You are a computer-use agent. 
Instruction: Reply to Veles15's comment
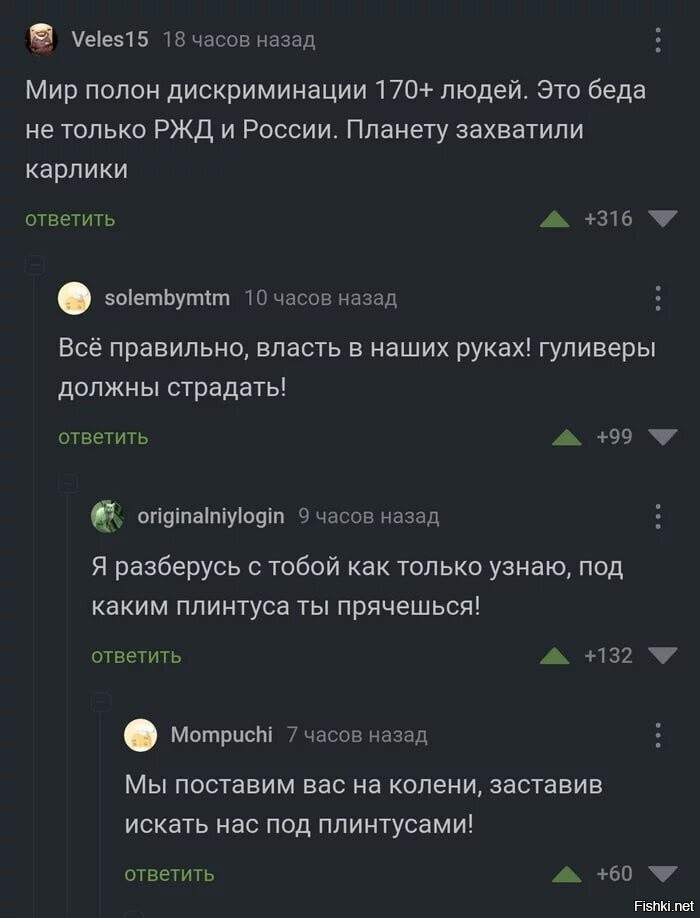tap(70, 218)
